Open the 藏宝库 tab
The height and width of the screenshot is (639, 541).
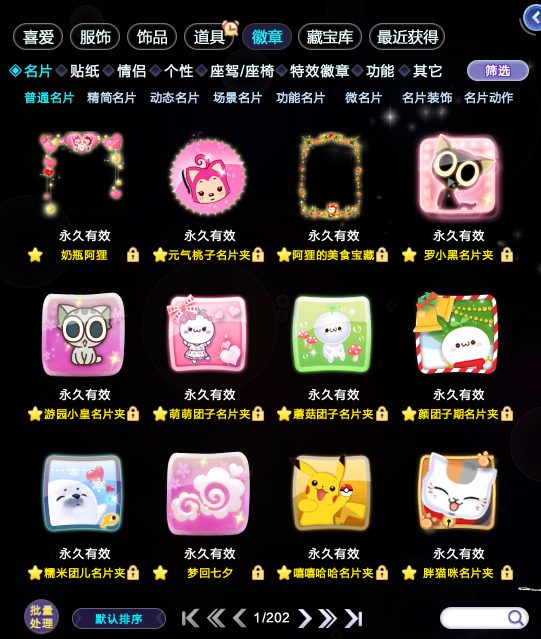tap(330, 37)
